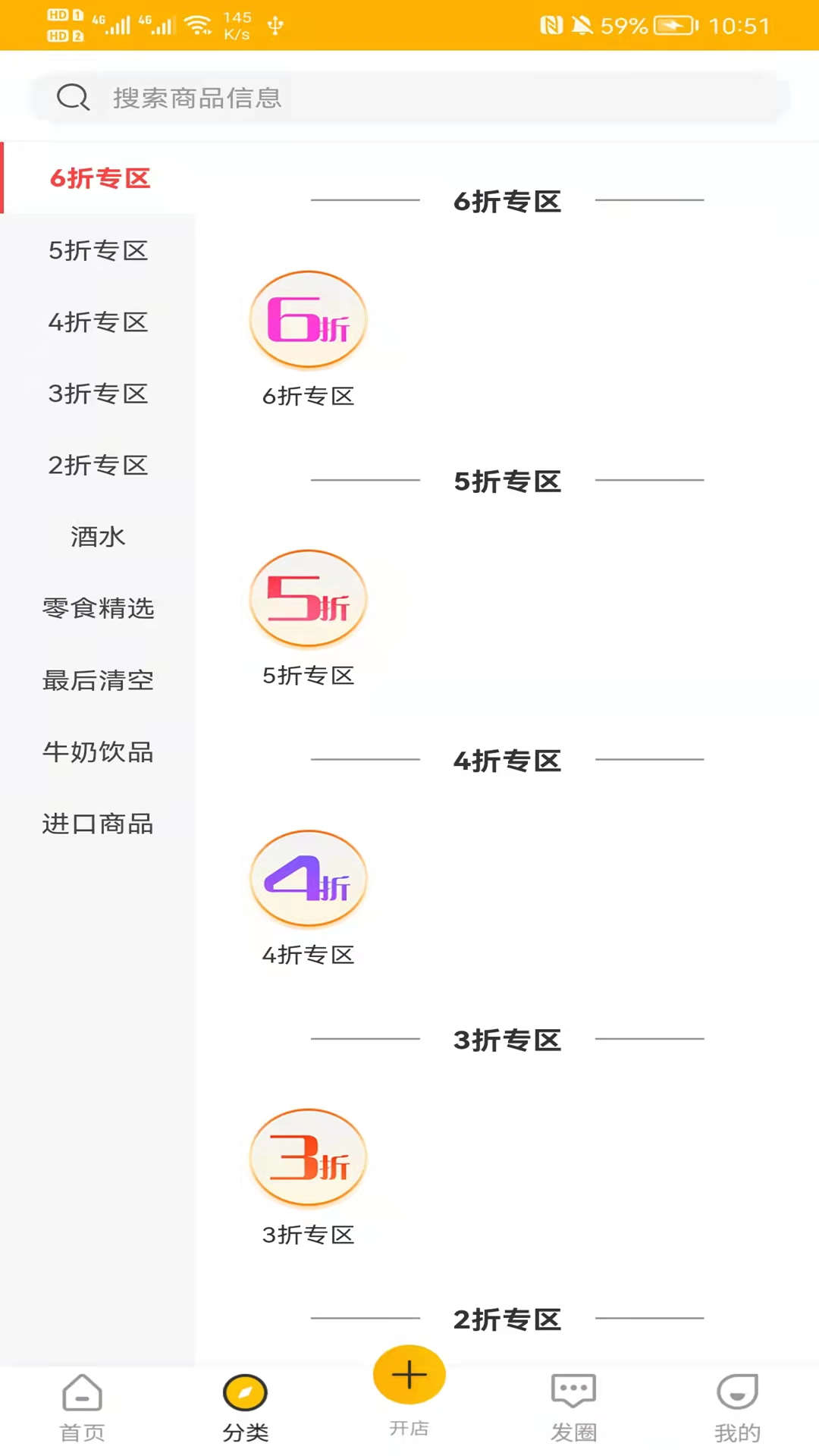
Task: Open the 最后清空 category
Action: pyautogui.click(x=98, y=680)
